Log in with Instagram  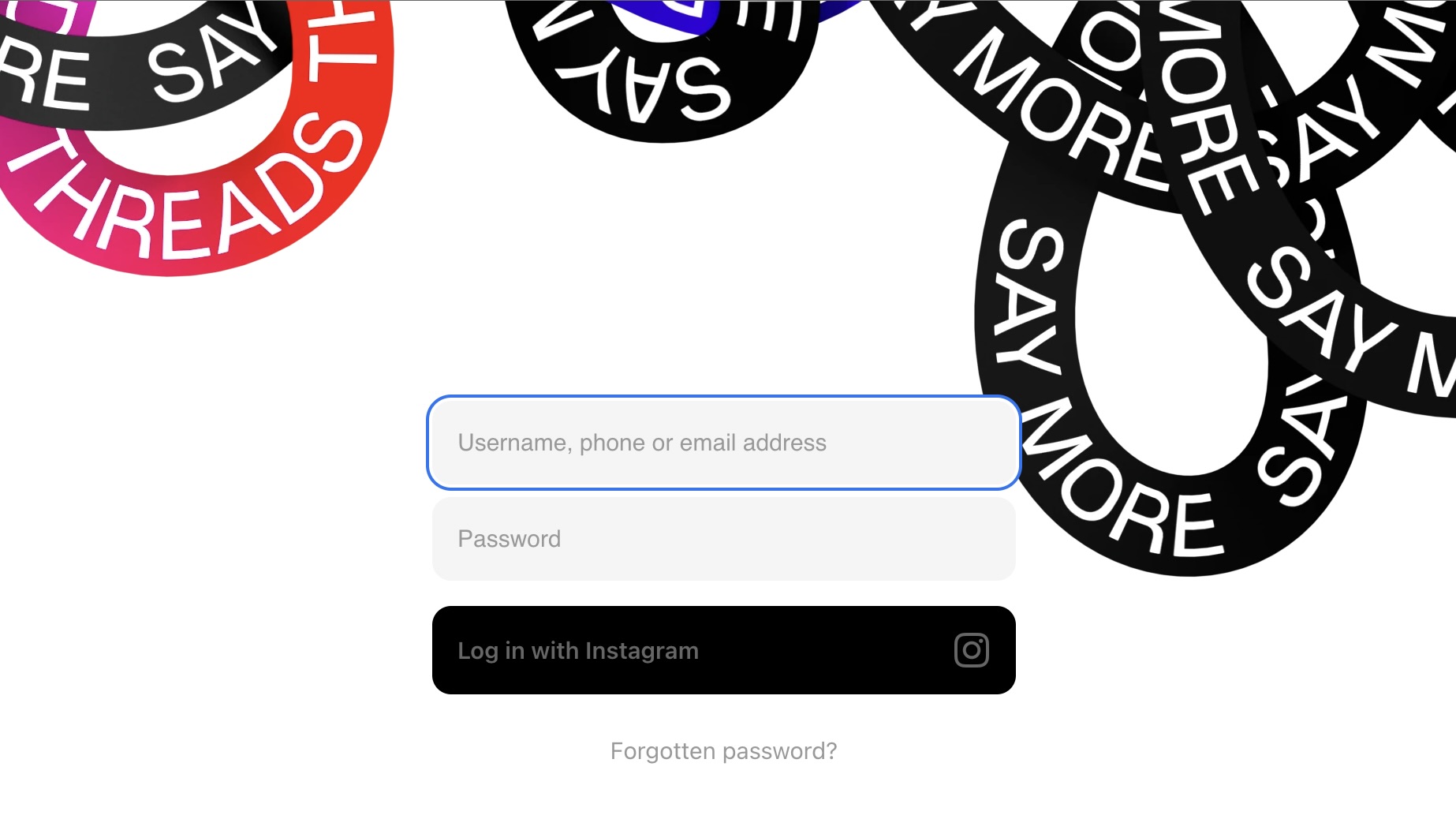723,650
